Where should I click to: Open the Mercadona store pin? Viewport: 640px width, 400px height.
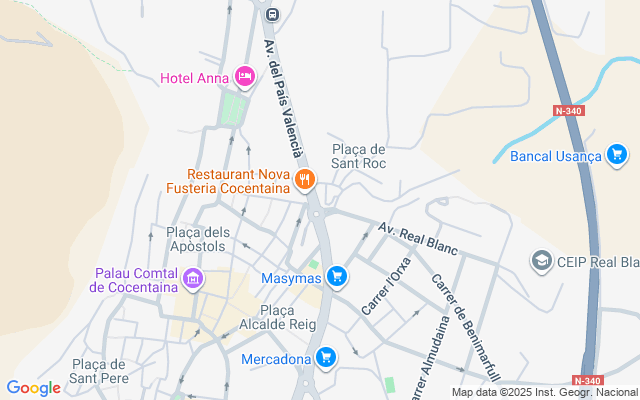pos(325,357)
